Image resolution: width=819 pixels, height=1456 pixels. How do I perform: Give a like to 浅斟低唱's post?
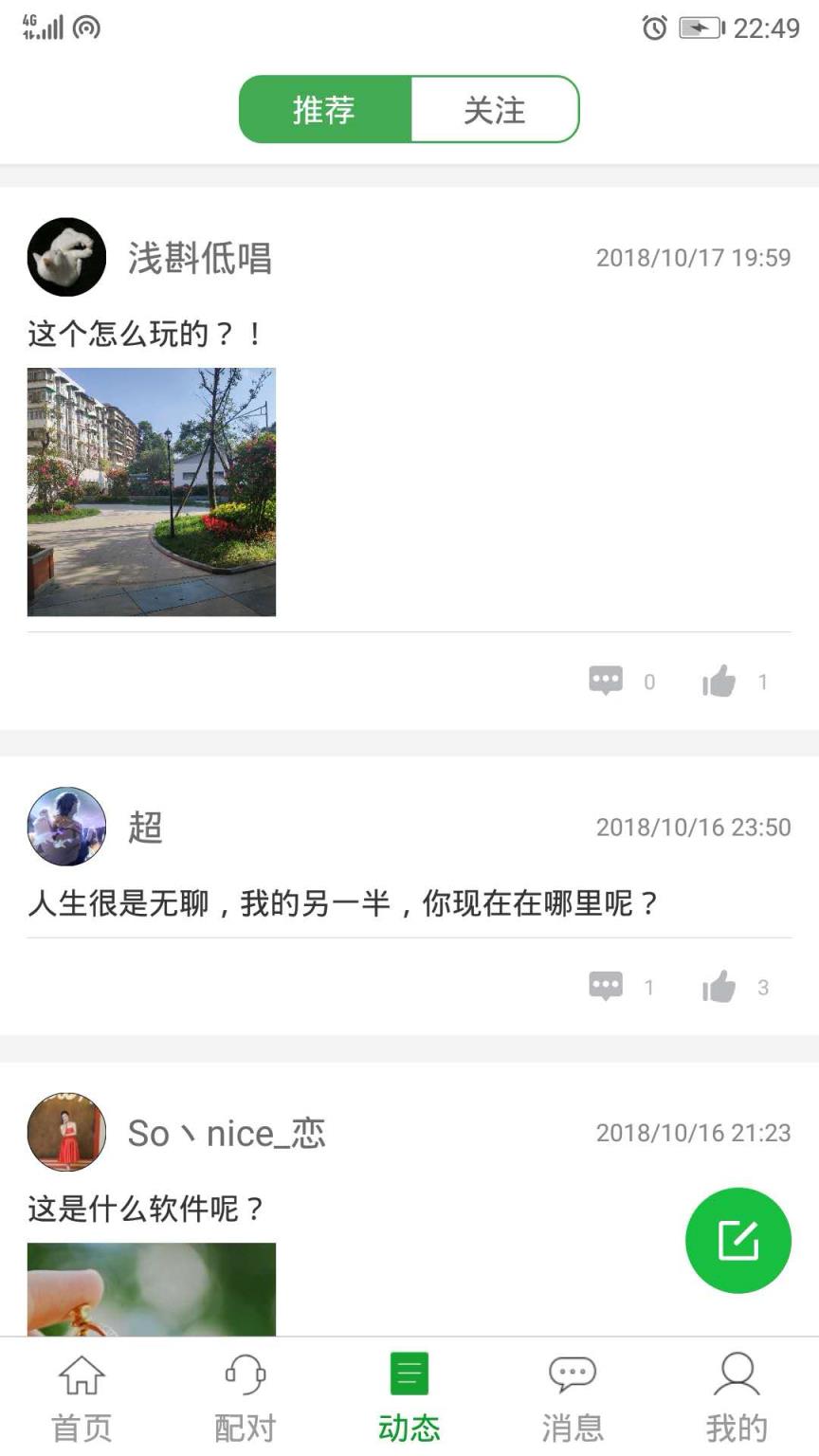719,681
